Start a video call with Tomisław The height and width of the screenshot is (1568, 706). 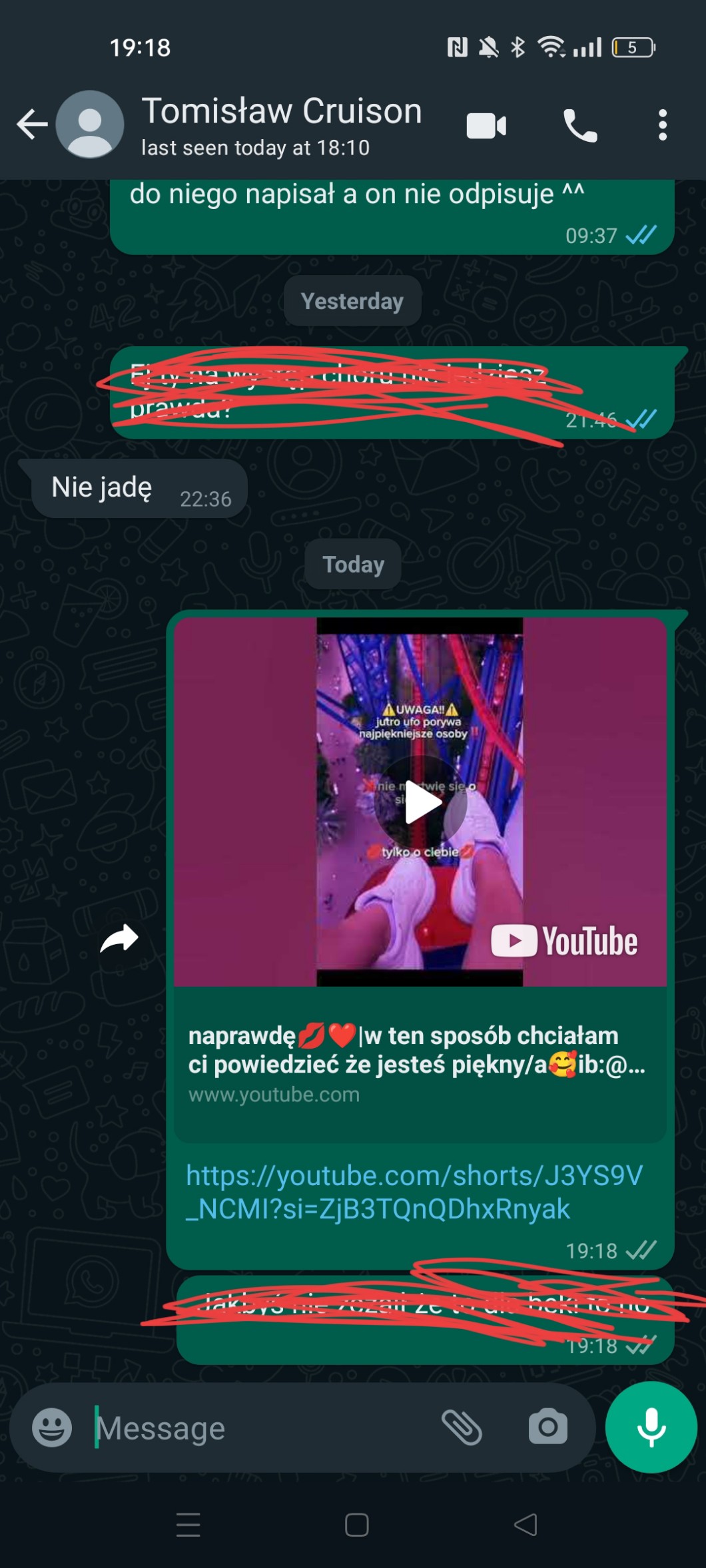[x=486, y=125]
